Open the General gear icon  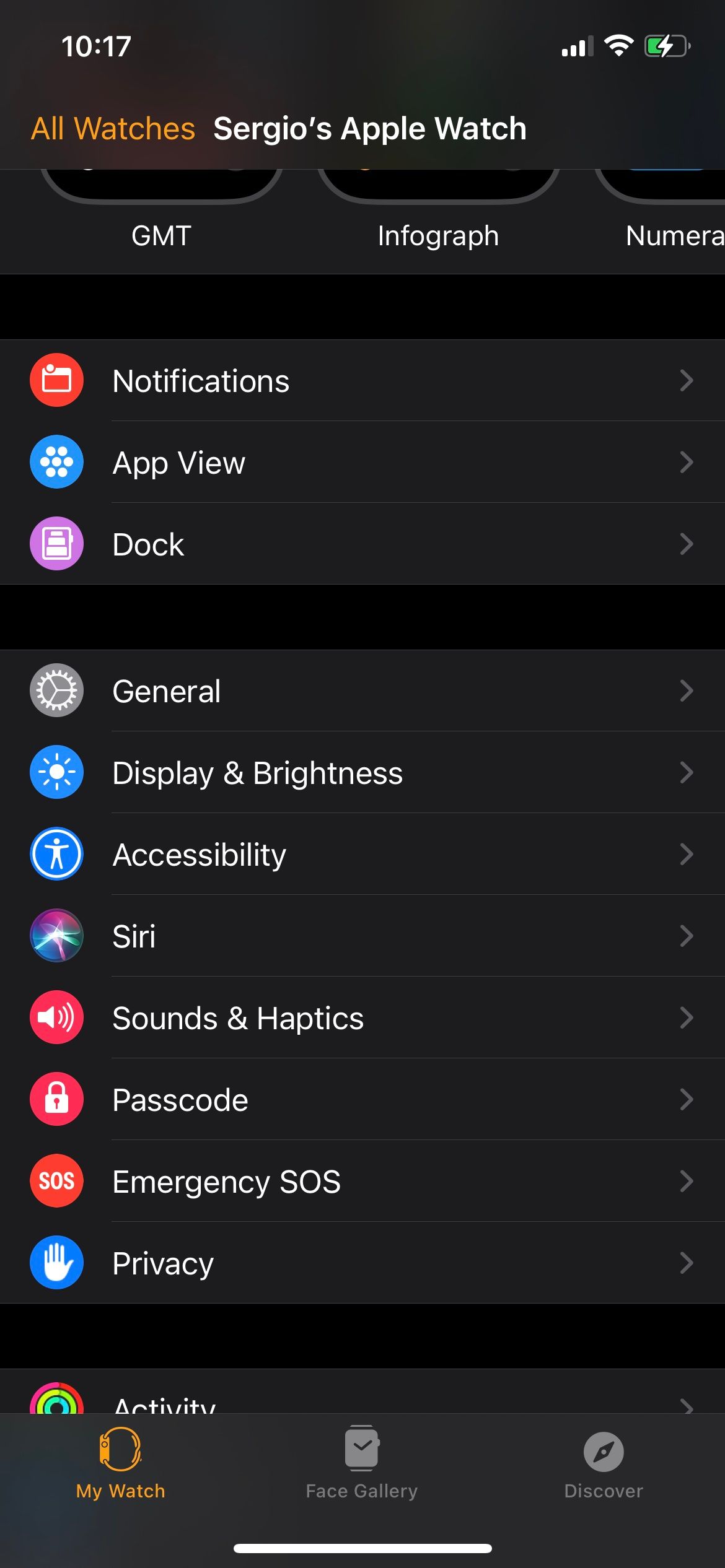coord(56,690)
